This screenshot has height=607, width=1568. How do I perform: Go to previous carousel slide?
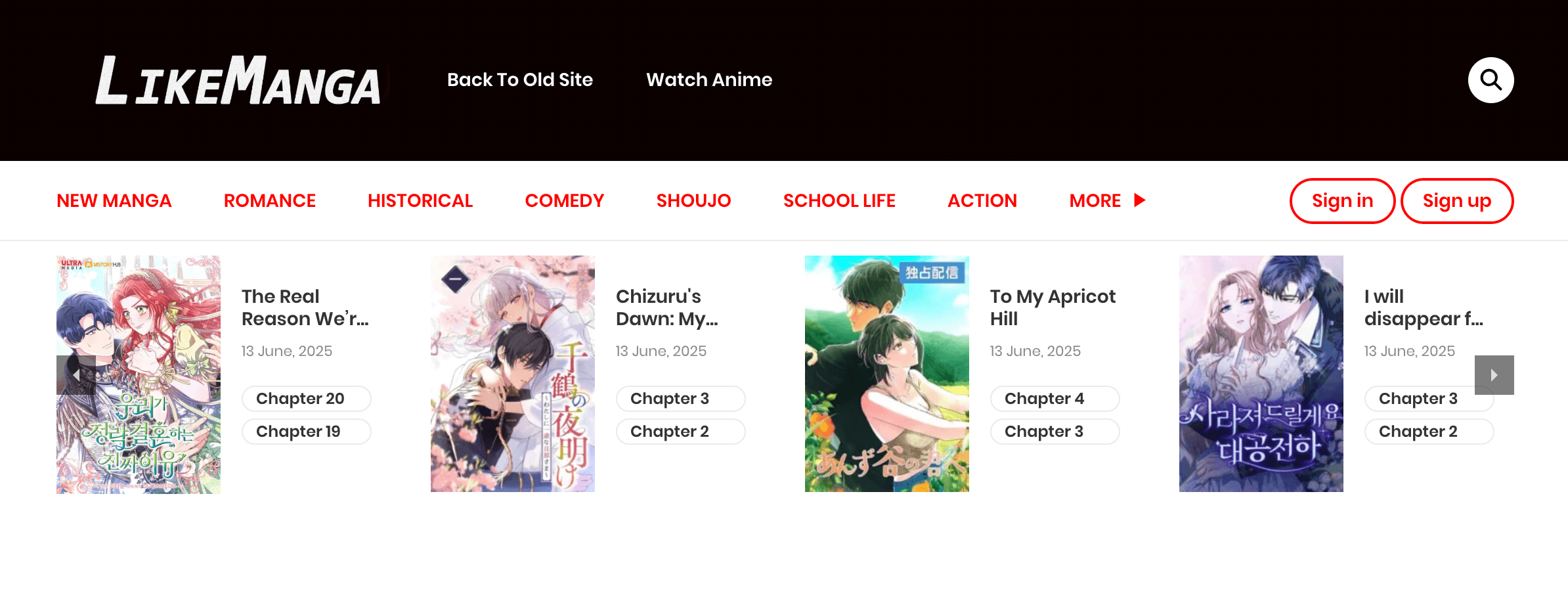point(76,375)
